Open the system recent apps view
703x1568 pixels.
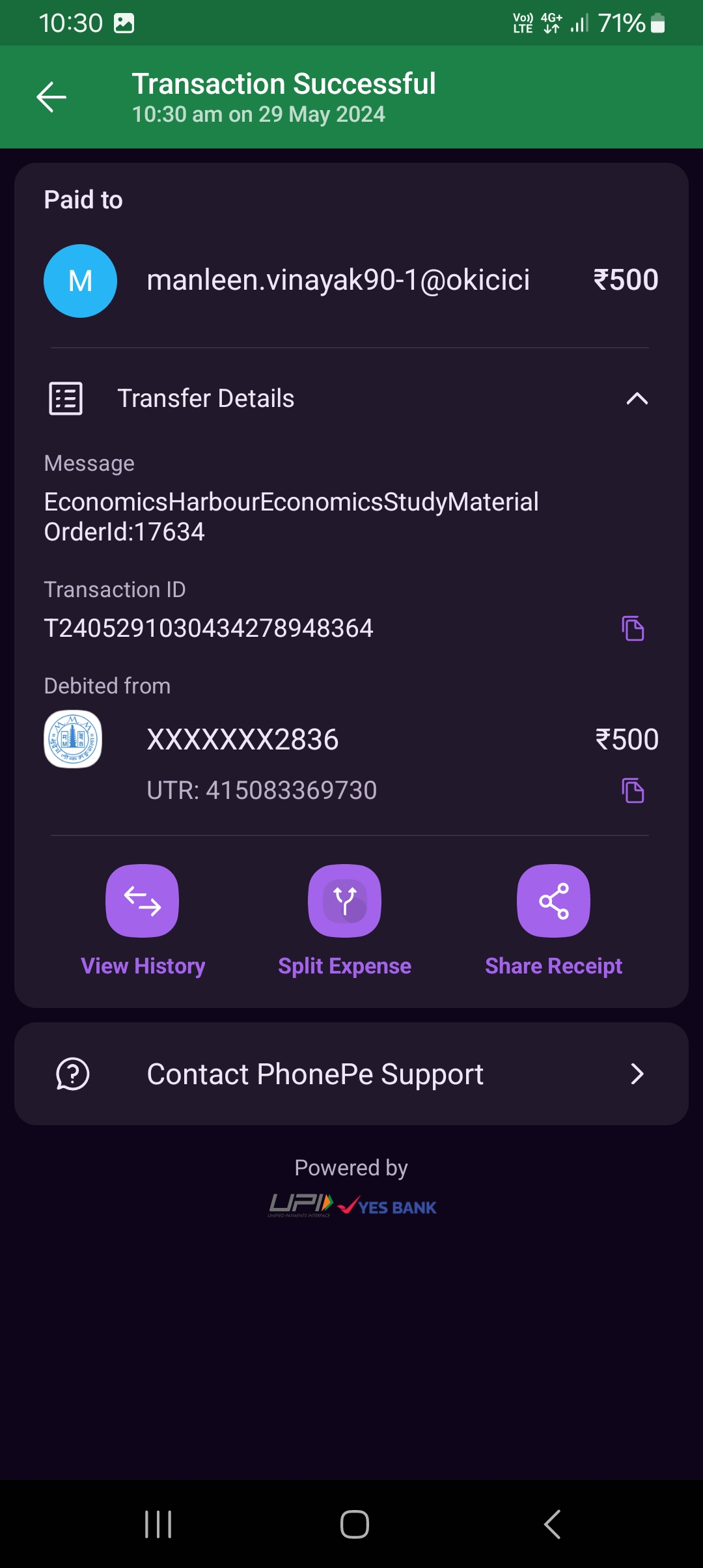158,1524
